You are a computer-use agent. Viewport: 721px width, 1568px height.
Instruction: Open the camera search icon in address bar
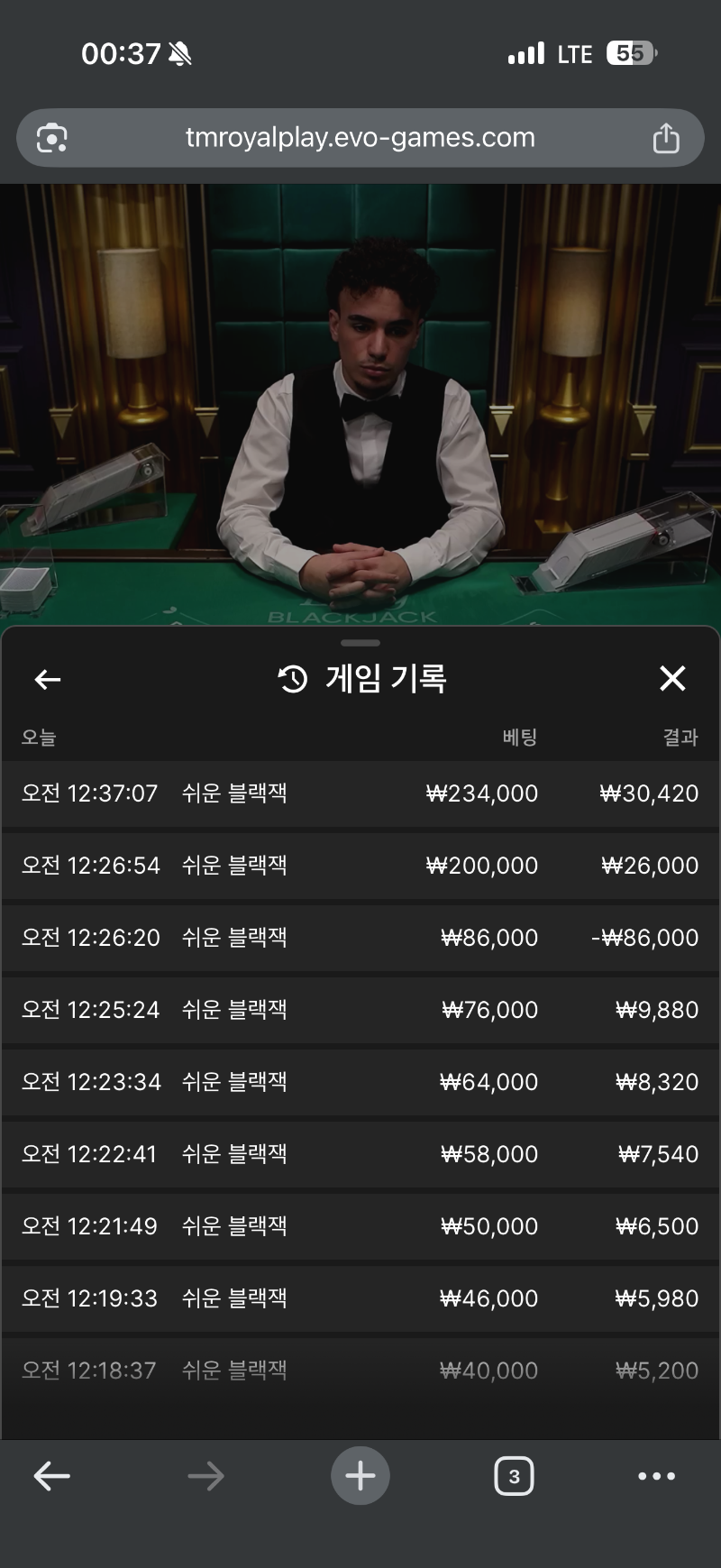[x=52, y=138]
